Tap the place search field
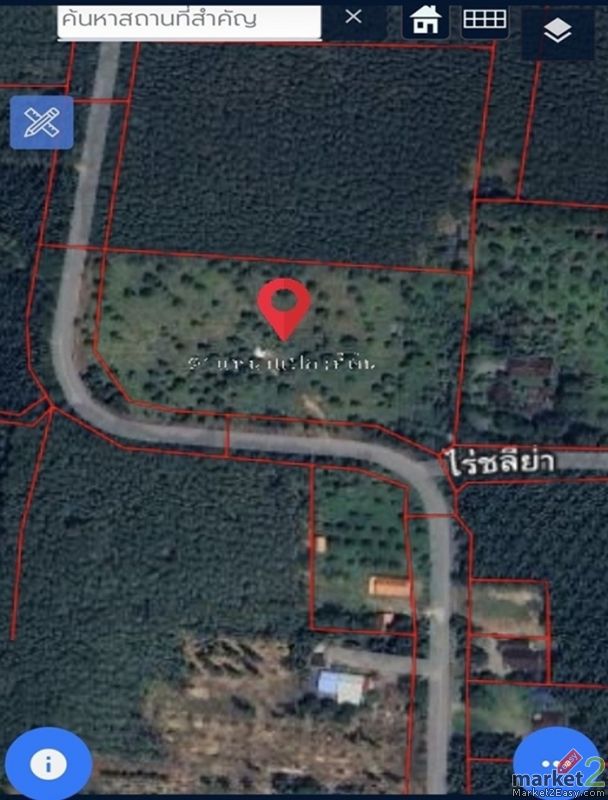Image resolution: width=608 pixels, height=800 pixels. pyautogui.click(x=189, y=21)
